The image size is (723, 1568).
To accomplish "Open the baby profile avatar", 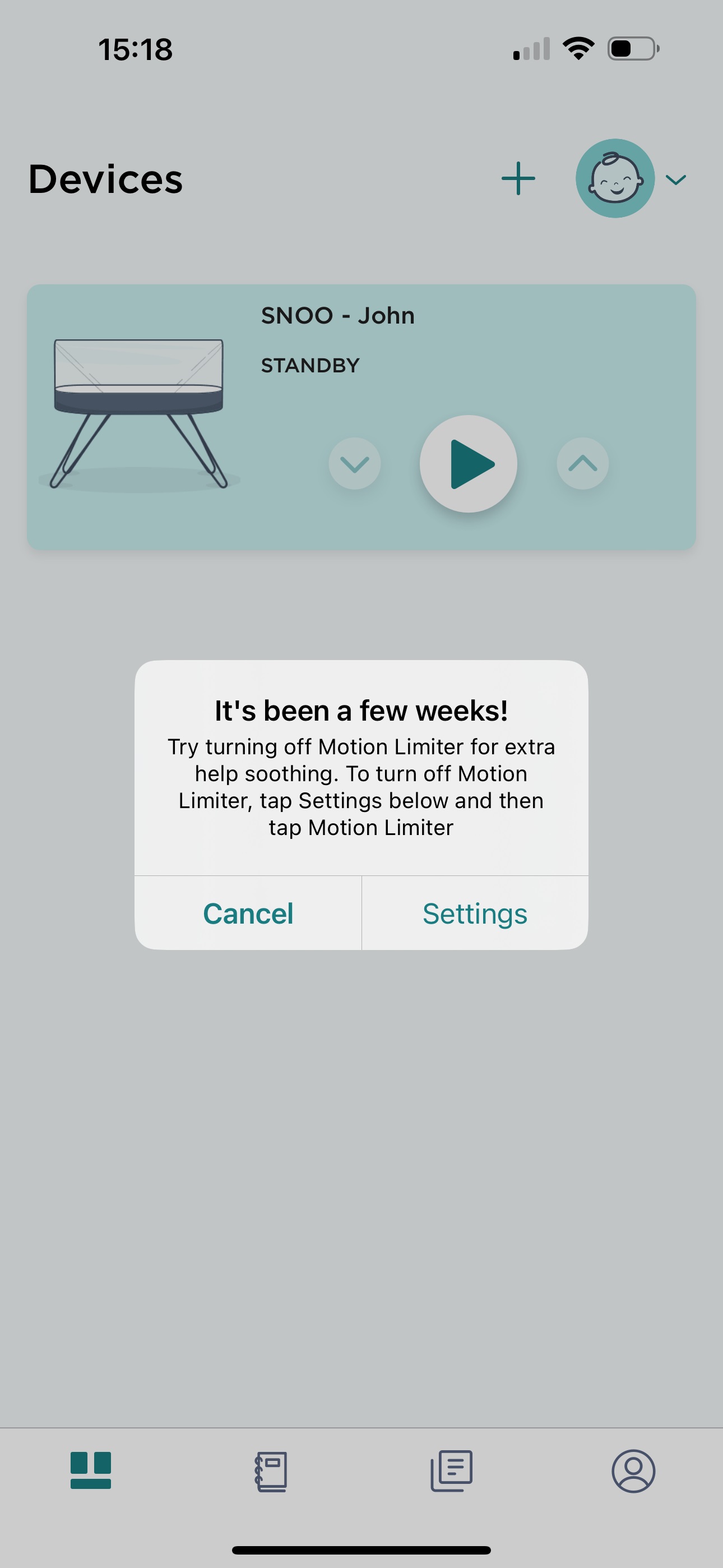I will coord(615,178).
